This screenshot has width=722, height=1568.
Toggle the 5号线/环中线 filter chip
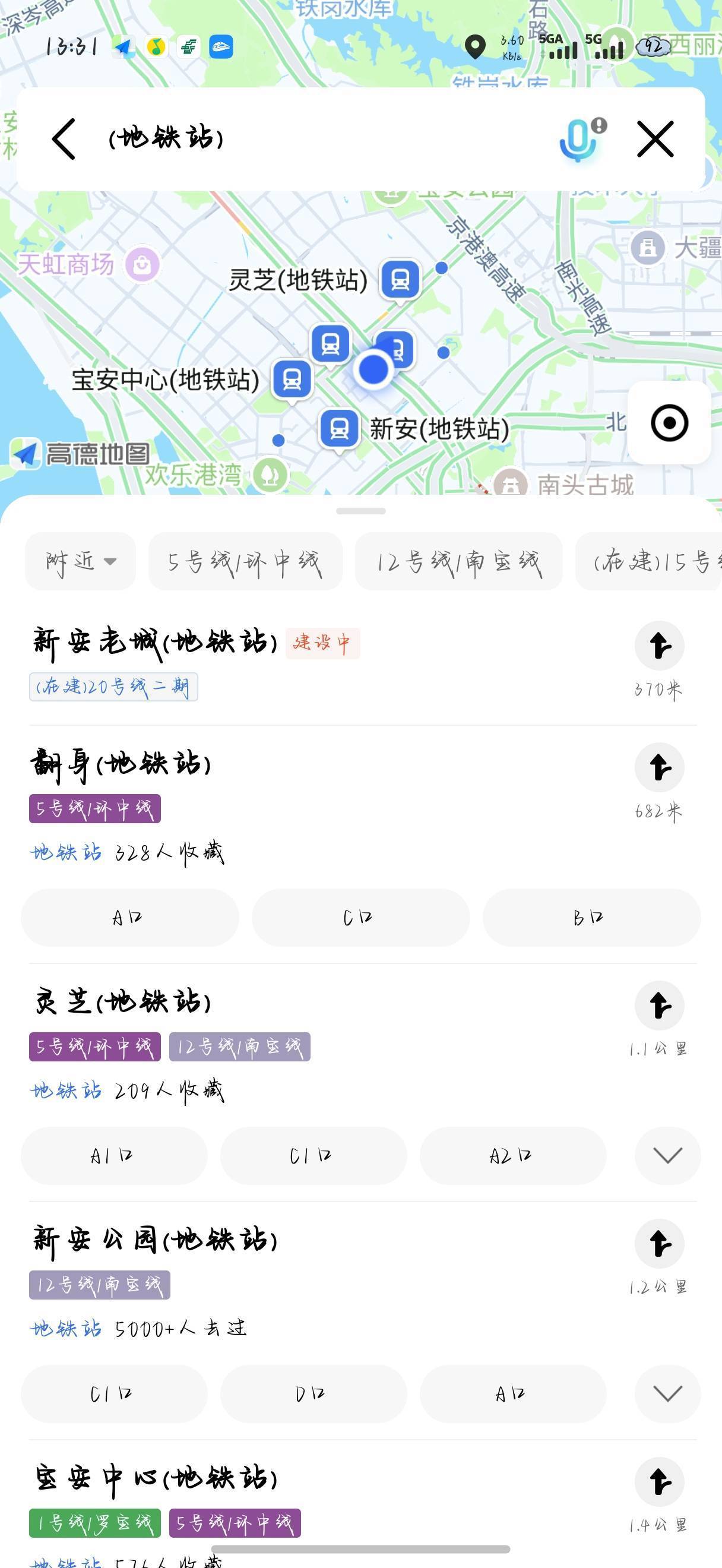[x=245, y=561]
